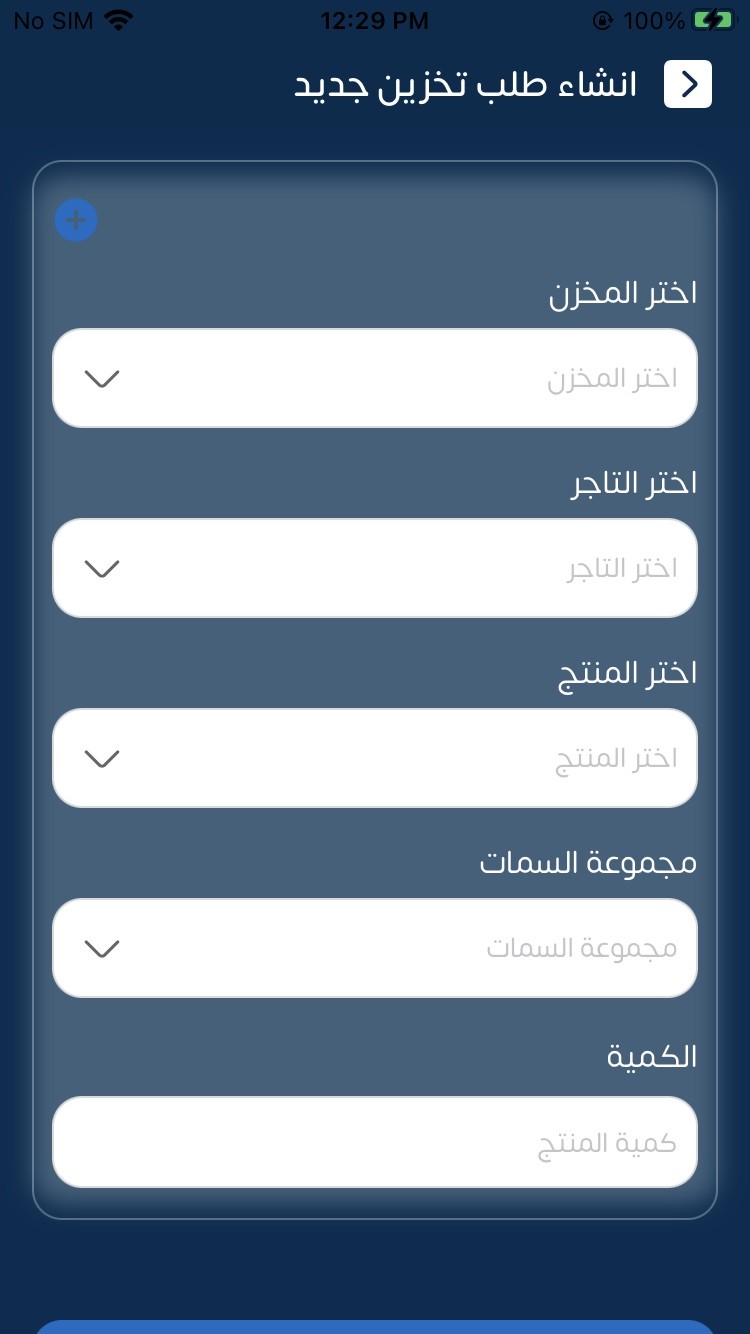Click the chevron in the اختر المخزن field

point(101,378)
